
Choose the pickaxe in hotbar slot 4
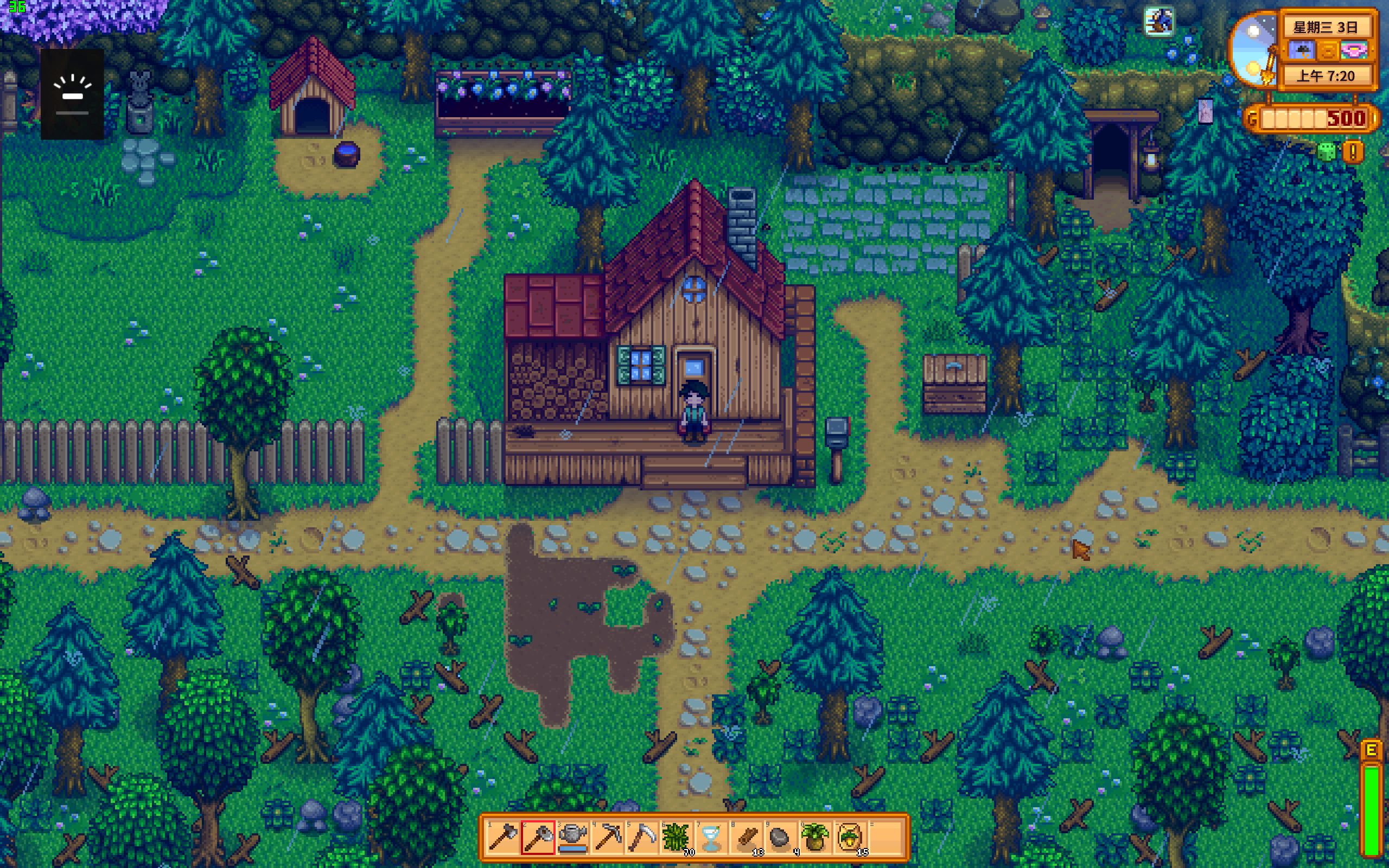point(608,838)
